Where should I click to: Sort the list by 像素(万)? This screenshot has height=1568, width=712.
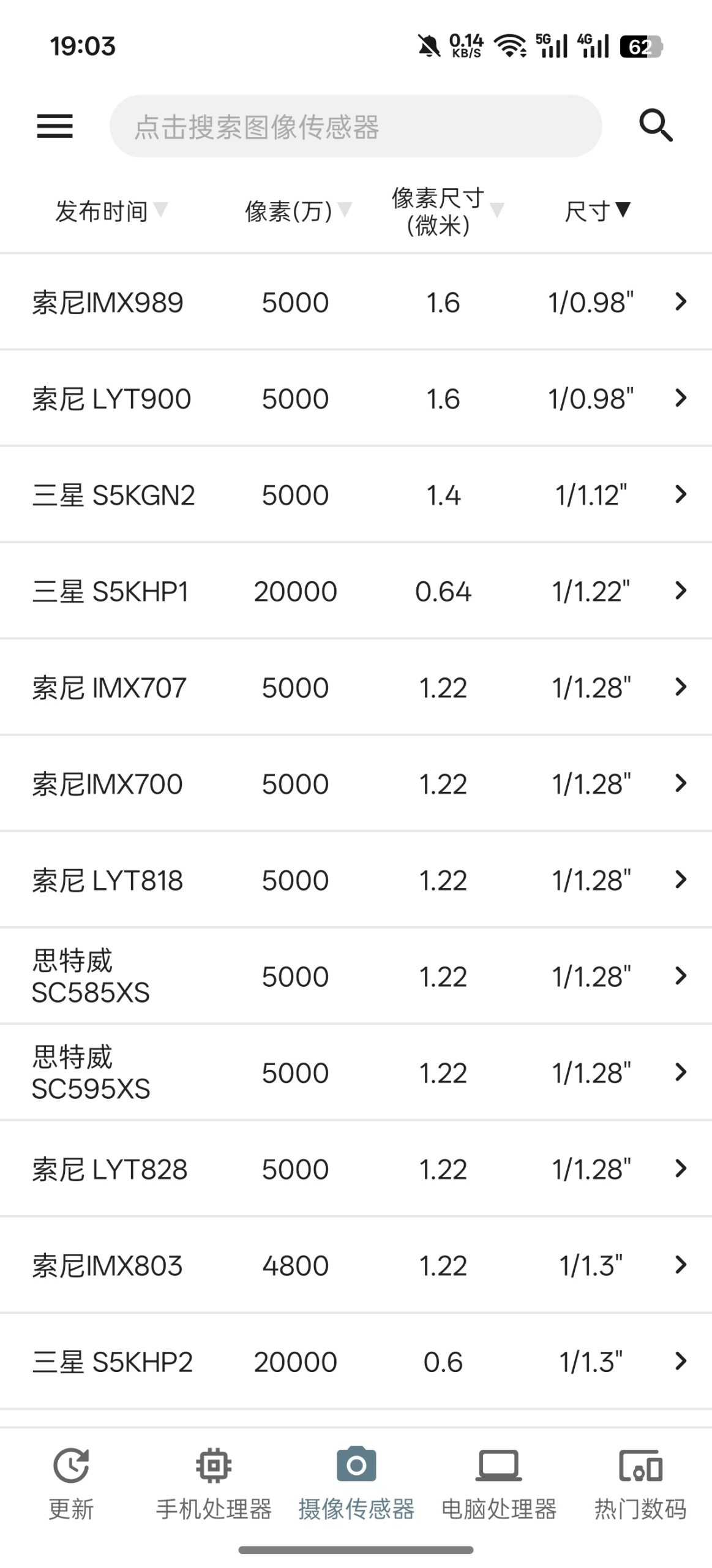(298, 211)
